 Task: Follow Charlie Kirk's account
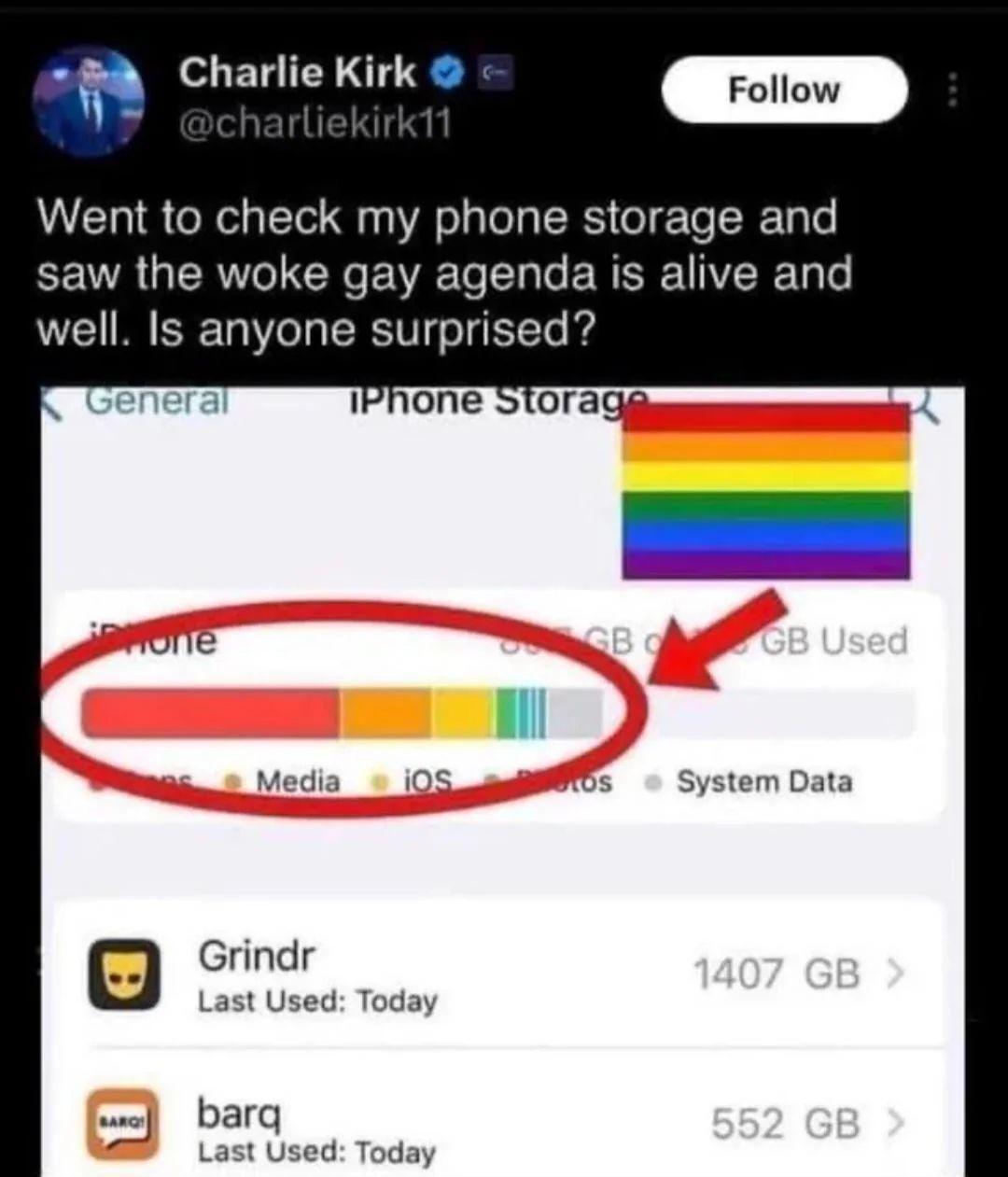(784, 90)
